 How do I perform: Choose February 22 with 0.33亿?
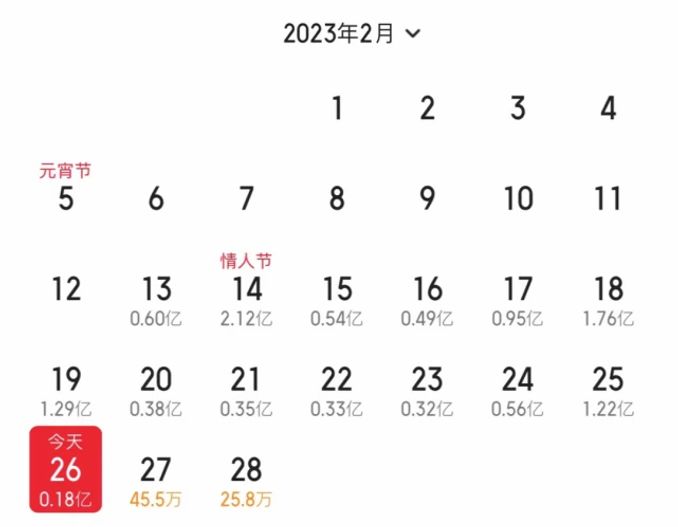(x=337, y=388)
